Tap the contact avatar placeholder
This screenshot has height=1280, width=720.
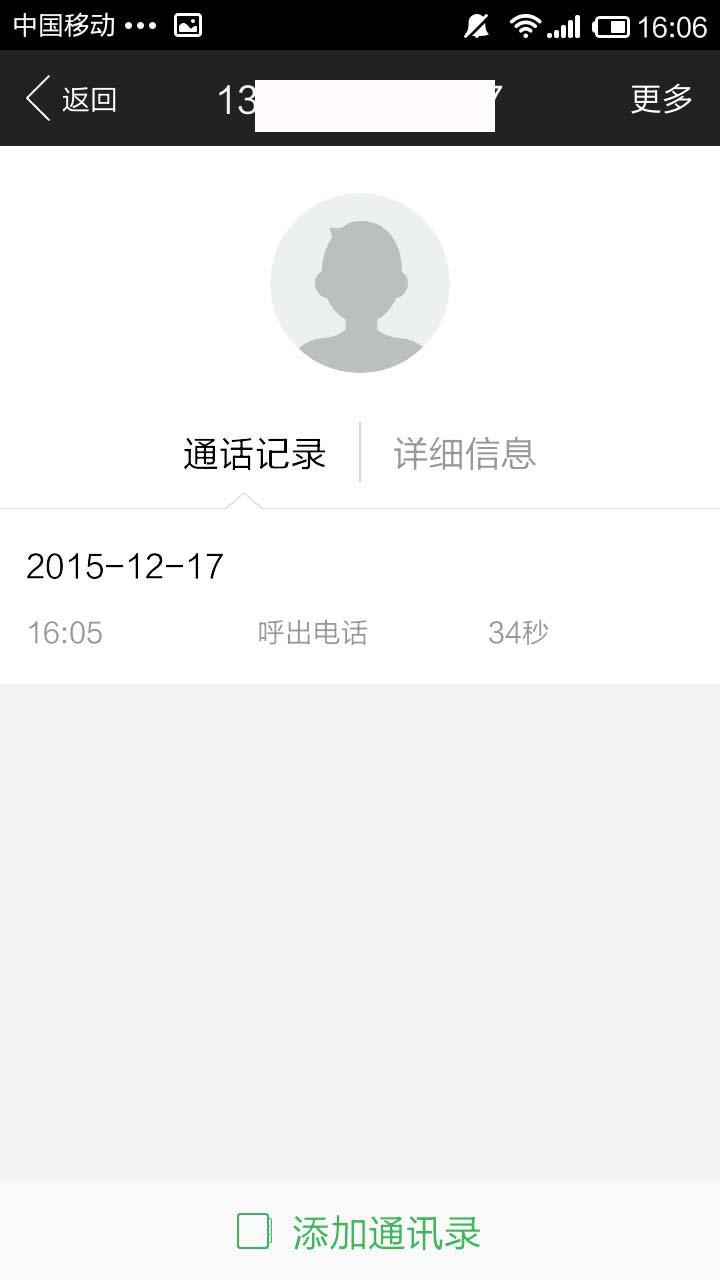click(x=360, y=283)
